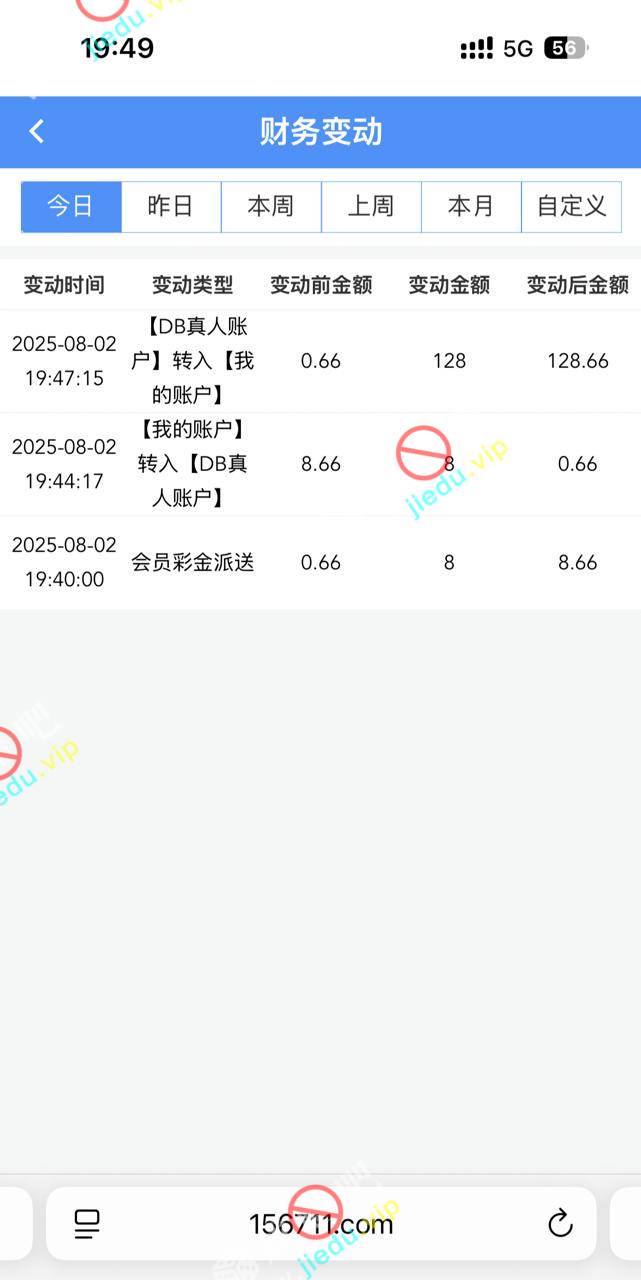Viewport: 641px width, 1280px height.
Task: Open the browser page options icon
Action: click(x=88, y=1223)
